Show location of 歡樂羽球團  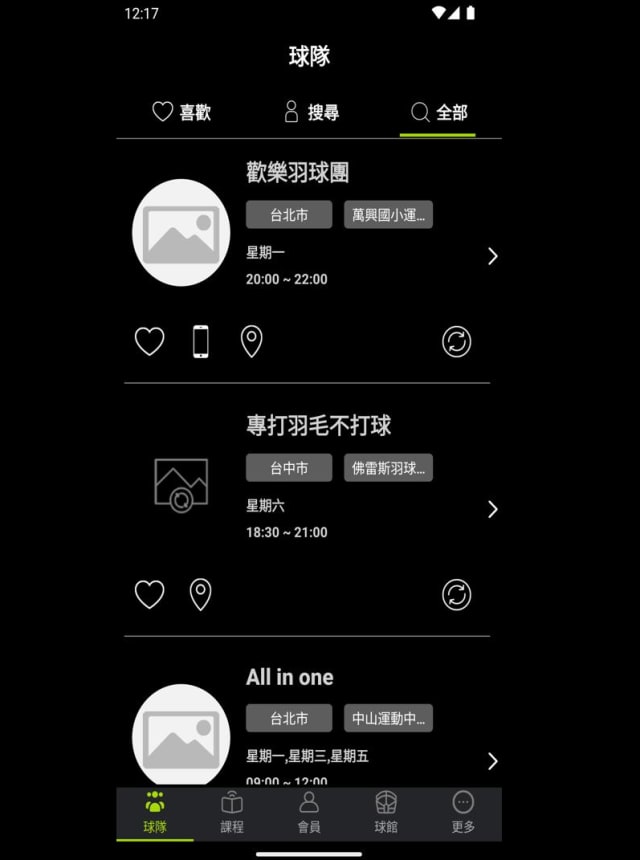click(x=252, y=342)
